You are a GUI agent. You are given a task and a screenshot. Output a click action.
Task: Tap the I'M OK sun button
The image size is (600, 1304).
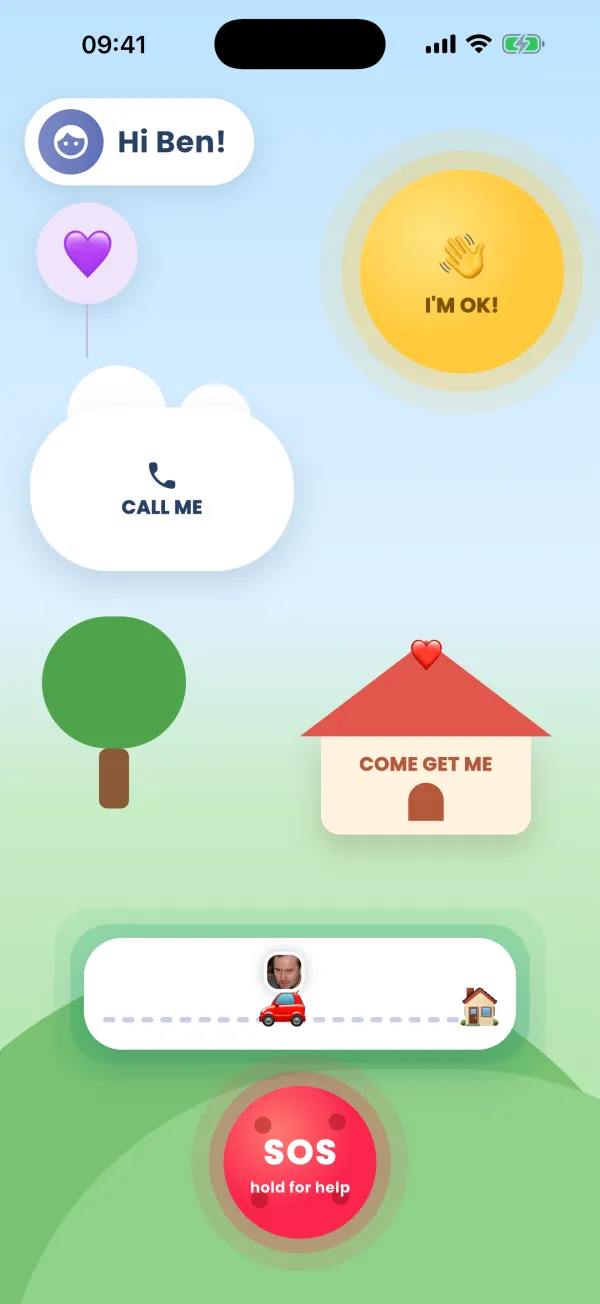click(x=462, y=271)
